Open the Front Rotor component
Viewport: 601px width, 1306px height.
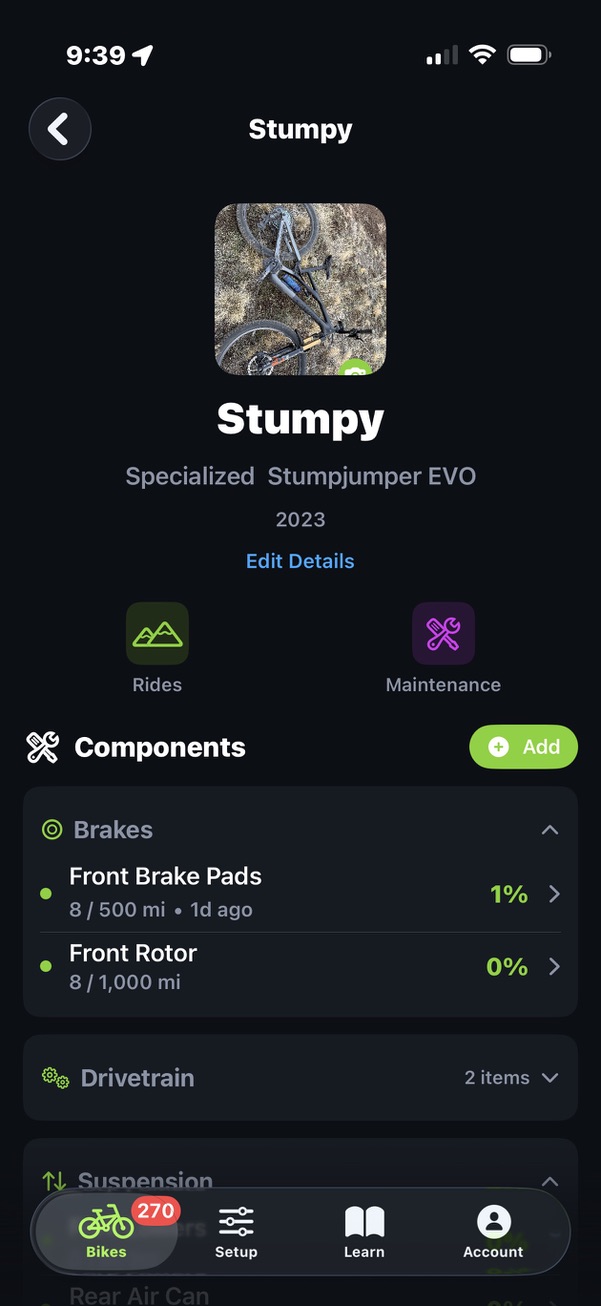pyautogui.click(x=300, y=967)
